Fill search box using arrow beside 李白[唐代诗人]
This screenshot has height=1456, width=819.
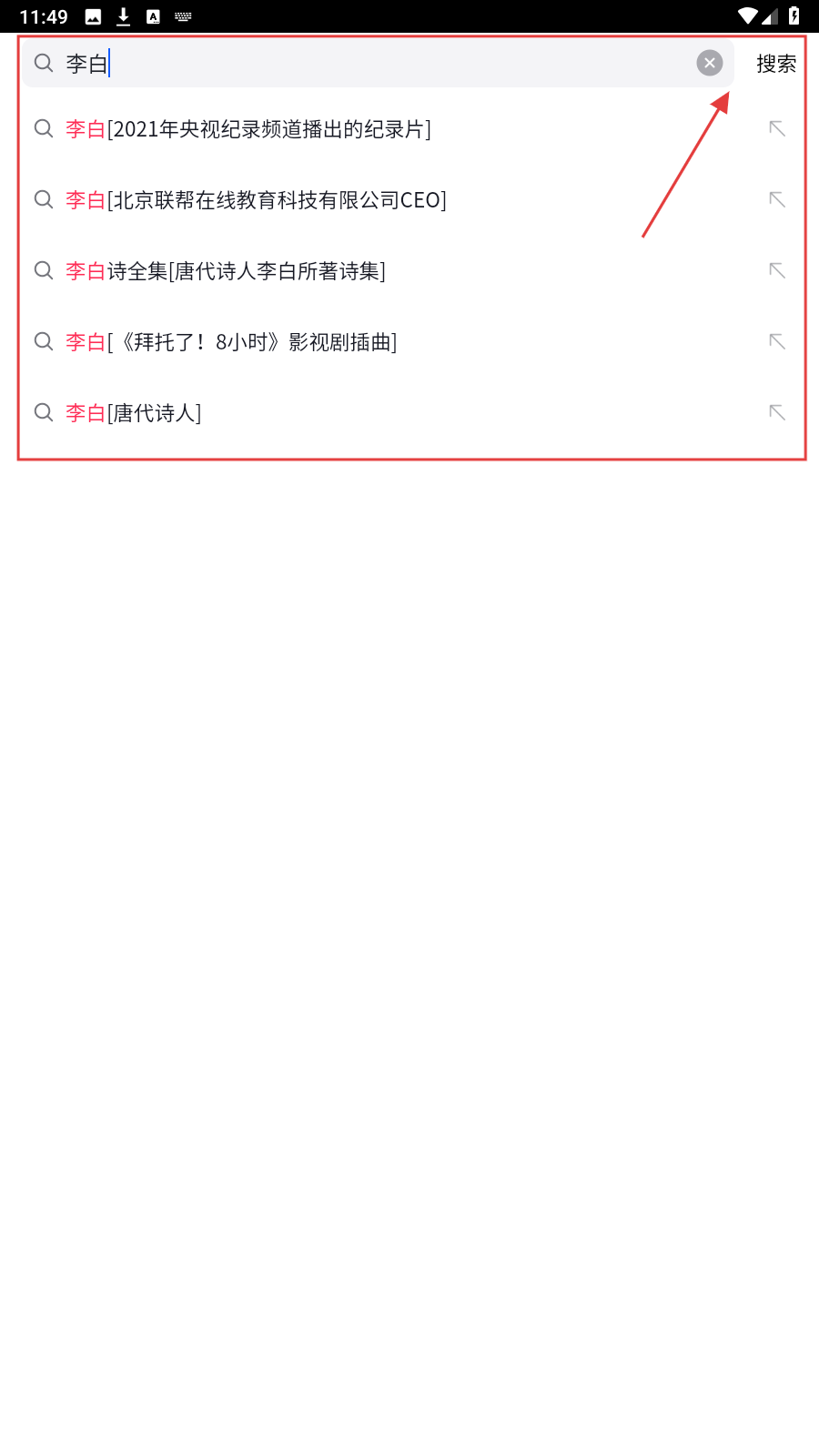(777, 412)
